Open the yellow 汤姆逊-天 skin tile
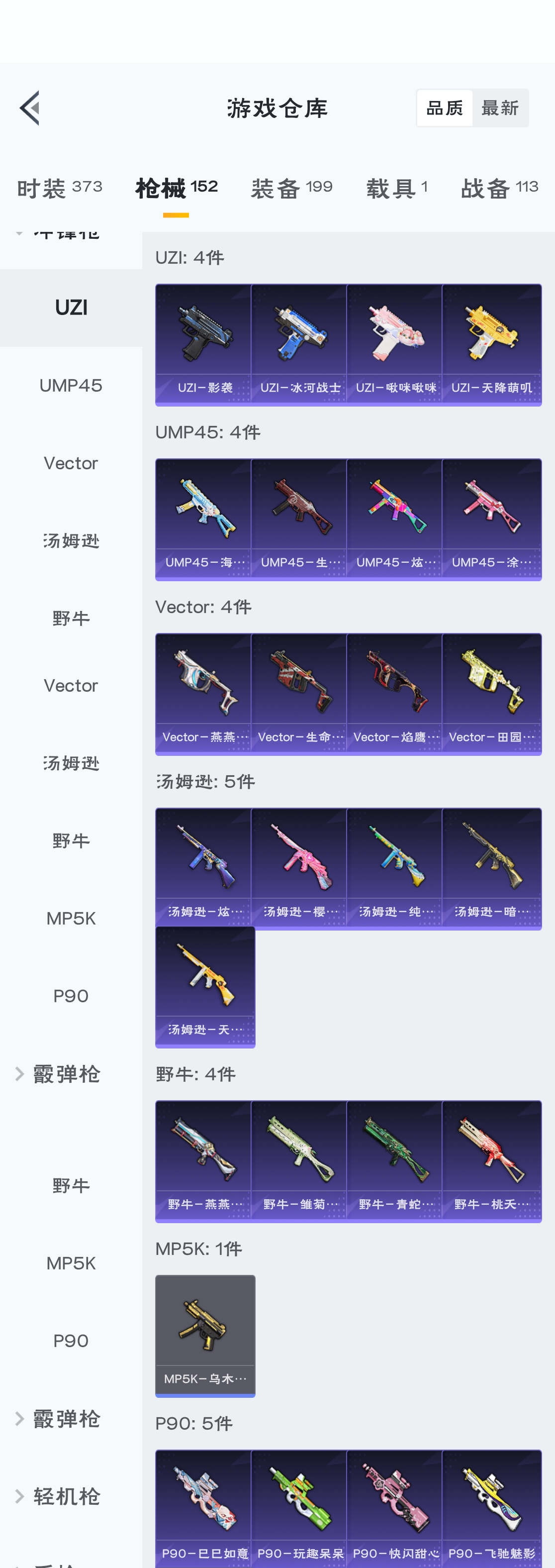This screenshot has height=1568, width=555. 205,986
